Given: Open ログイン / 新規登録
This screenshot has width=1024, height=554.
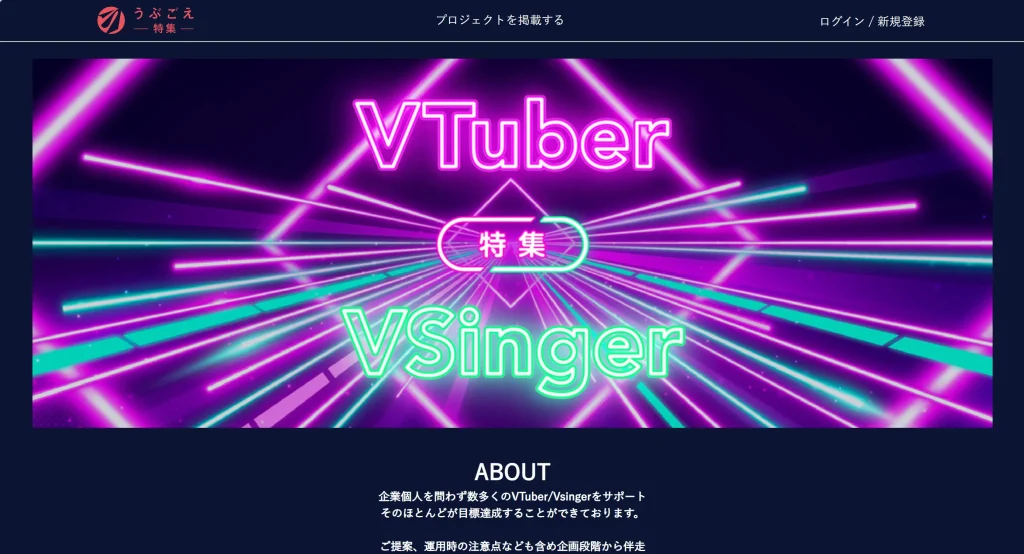Looking at the screenshot, I should [x=871, y=21].
